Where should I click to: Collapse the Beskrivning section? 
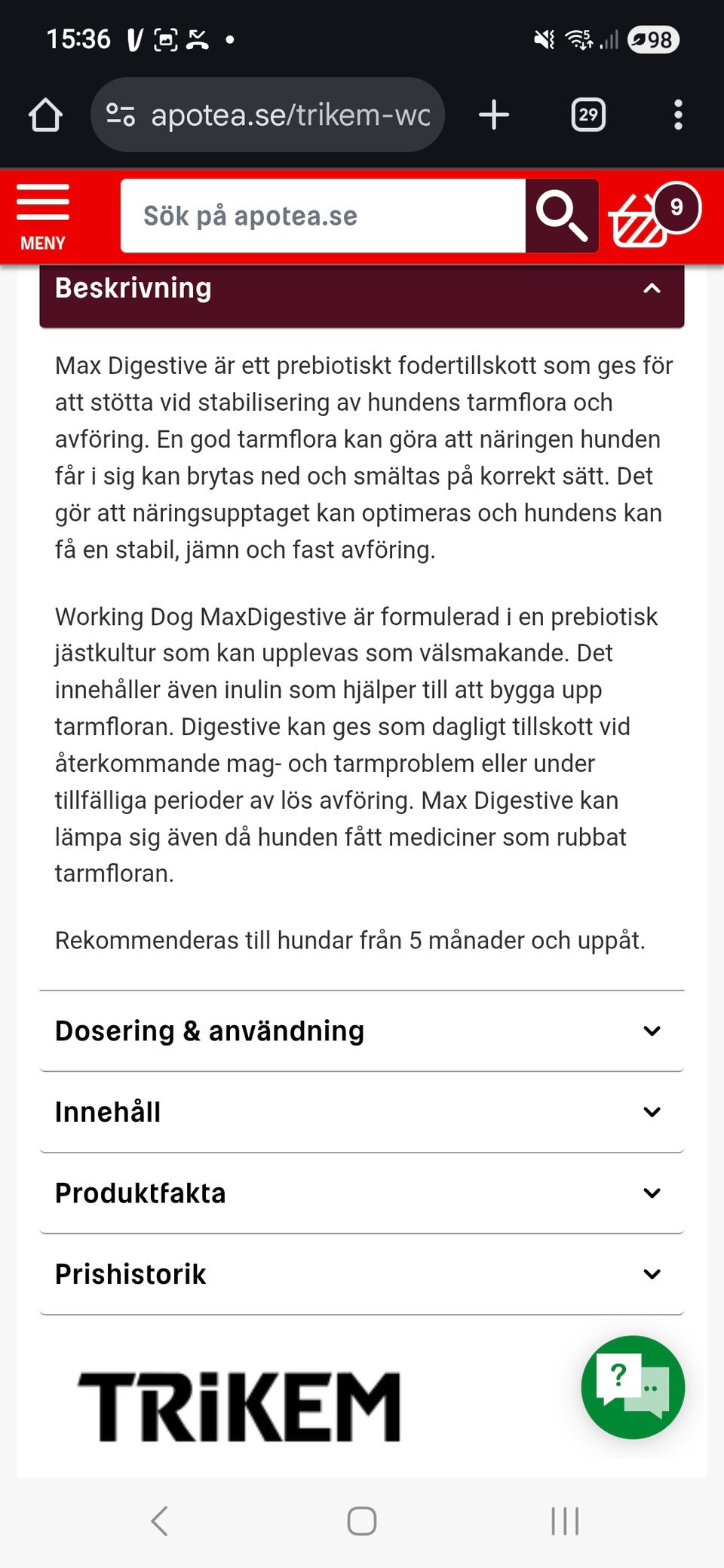[652, 289]
